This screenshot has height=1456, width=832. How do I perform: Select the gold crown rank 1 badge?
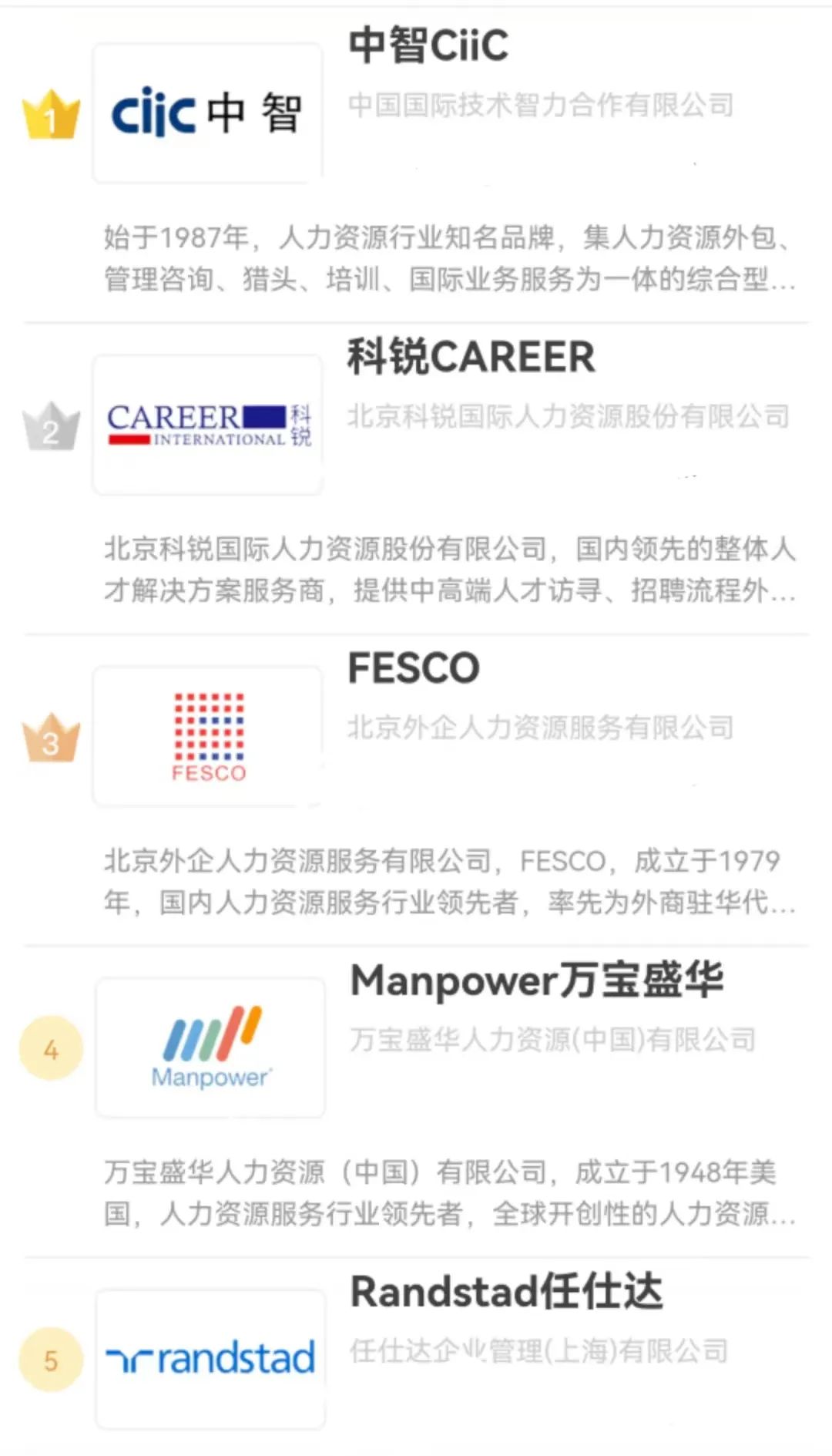point(51,114)
